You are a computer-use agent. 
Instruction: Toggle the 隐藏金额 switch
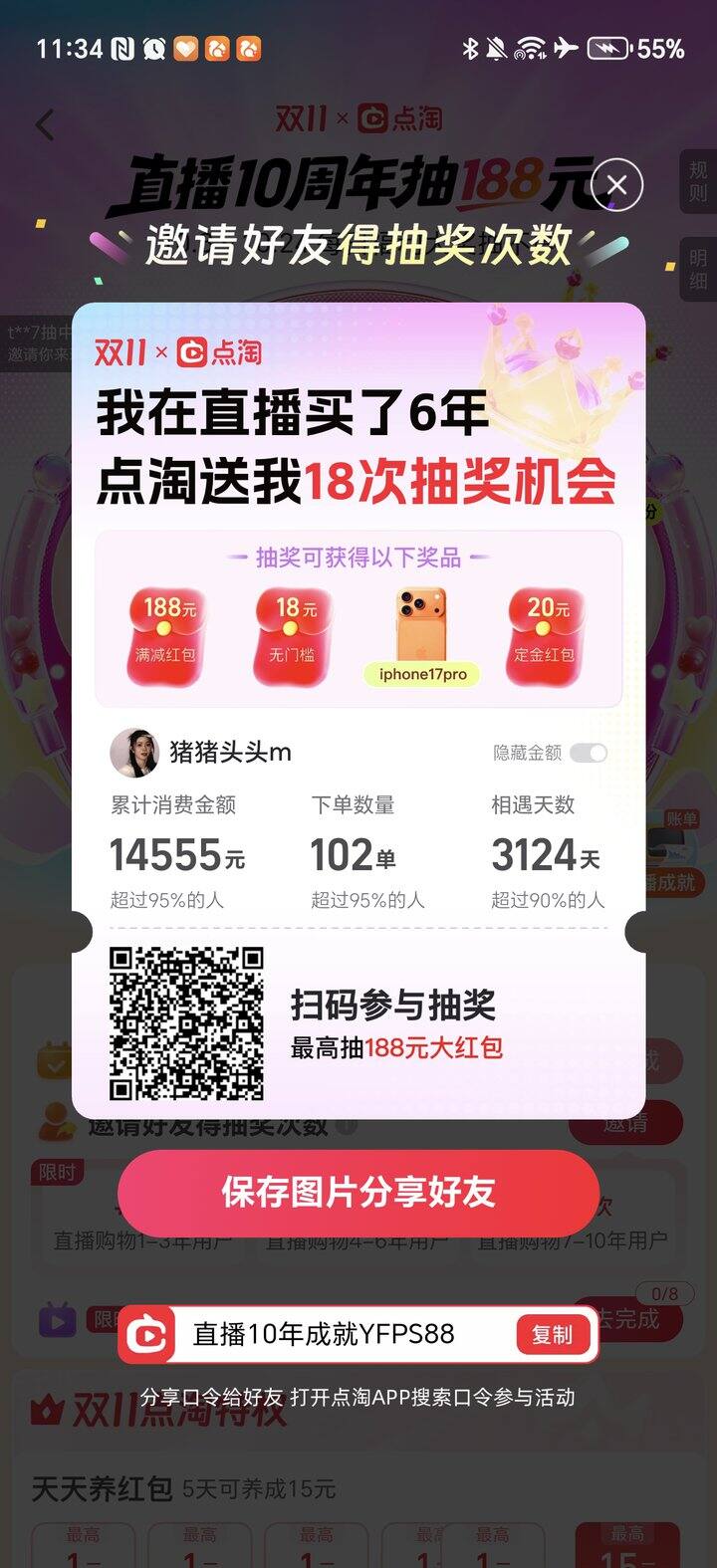click(x=588, y=753)
